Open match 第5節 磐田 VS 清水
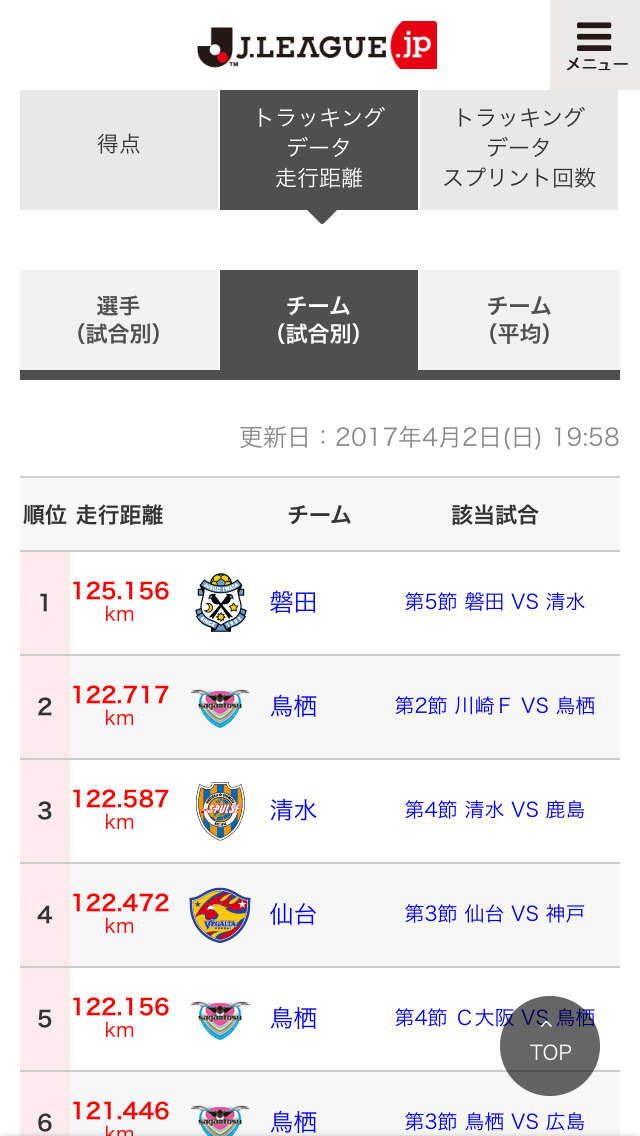The height and width of the screenshot is (1136, 640). coord(495,602)
